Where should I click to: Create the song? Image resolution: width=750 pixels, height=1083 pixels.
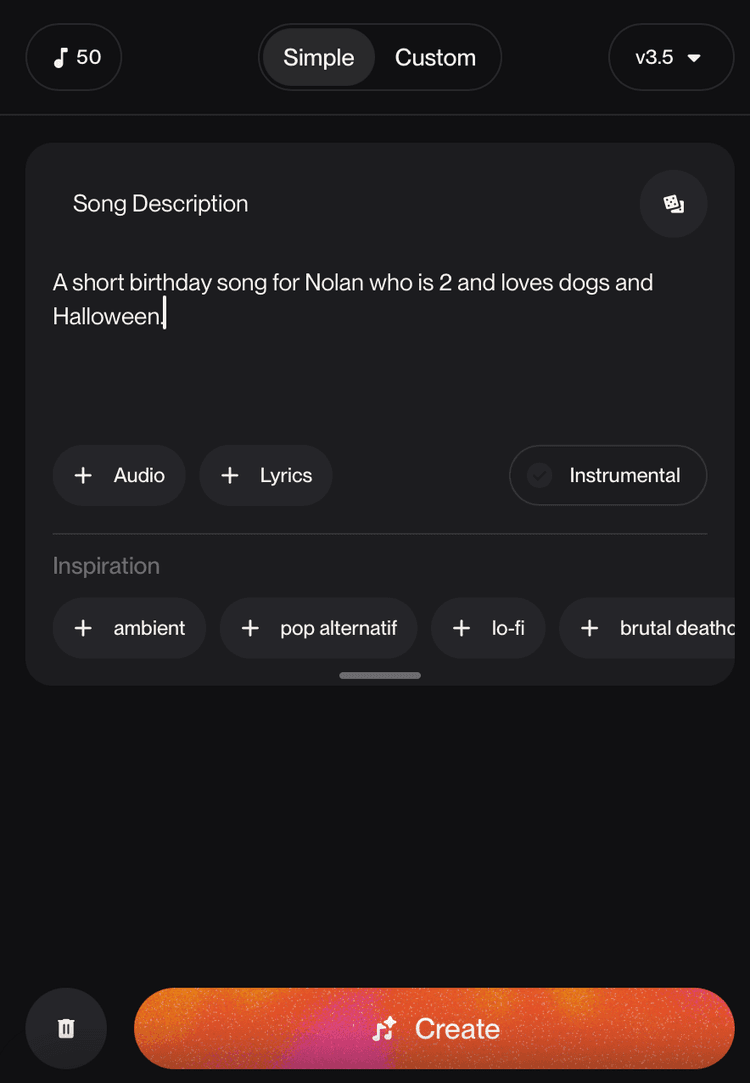(x=434, y=1028)
